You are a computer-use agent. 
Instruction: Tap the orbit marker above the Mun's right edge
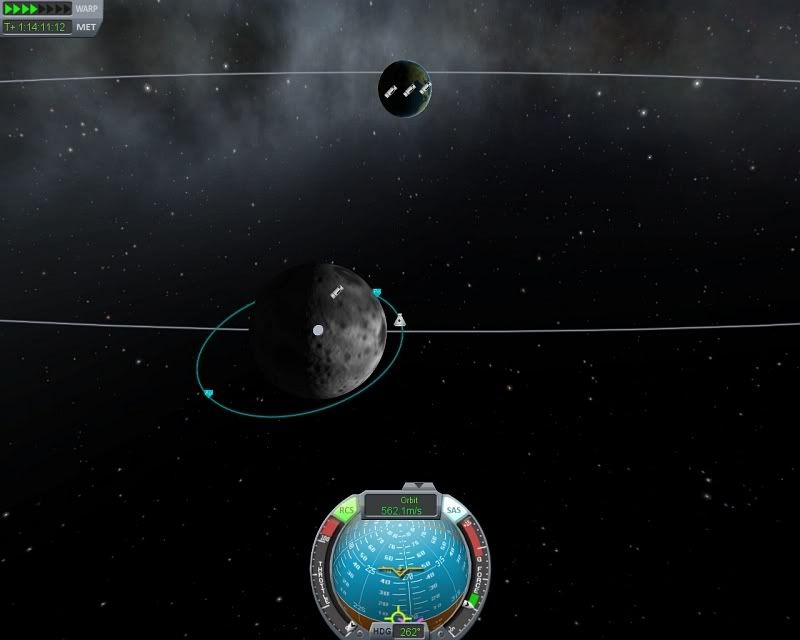click(377, 292)
